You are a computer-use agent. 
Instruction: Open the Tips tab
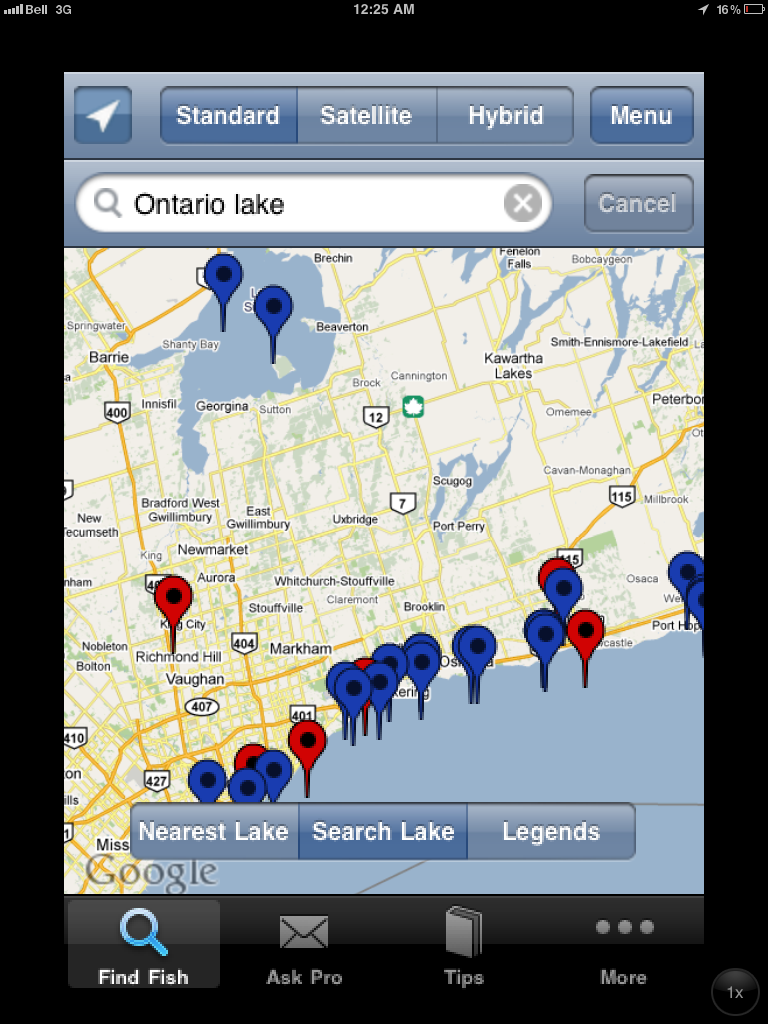464,945
